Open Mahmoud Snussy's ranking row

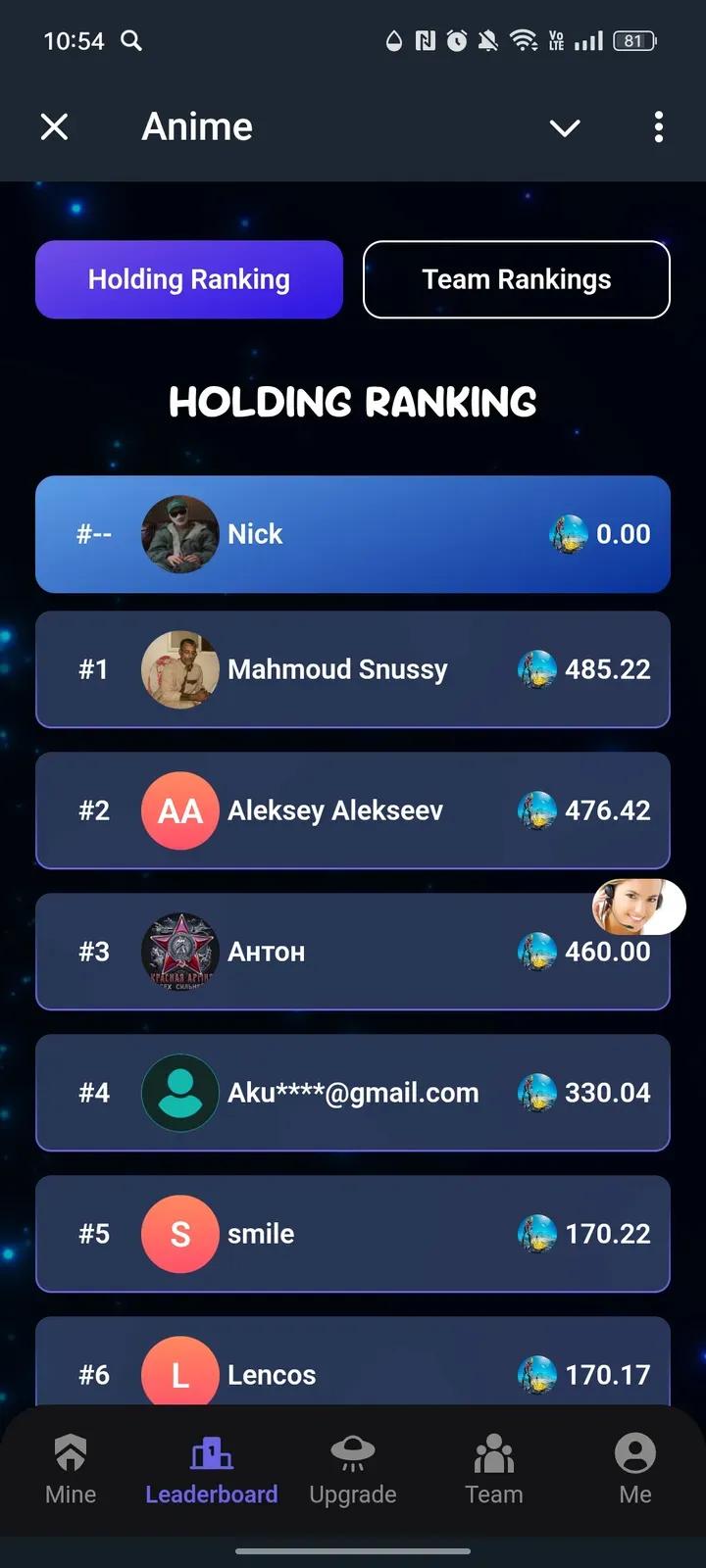pos(353,669)
